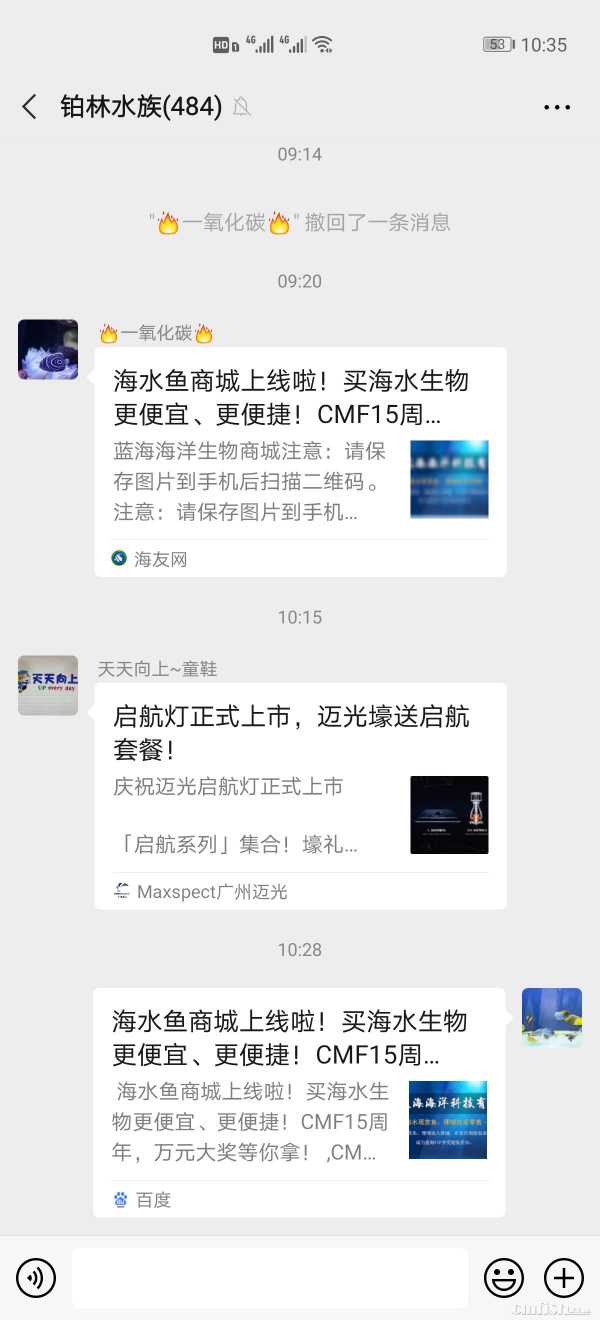This screenshot has height=1320, width=600.
Task: Go back from the 铂林水族 group chat
Action: click(x=30, y=107)
